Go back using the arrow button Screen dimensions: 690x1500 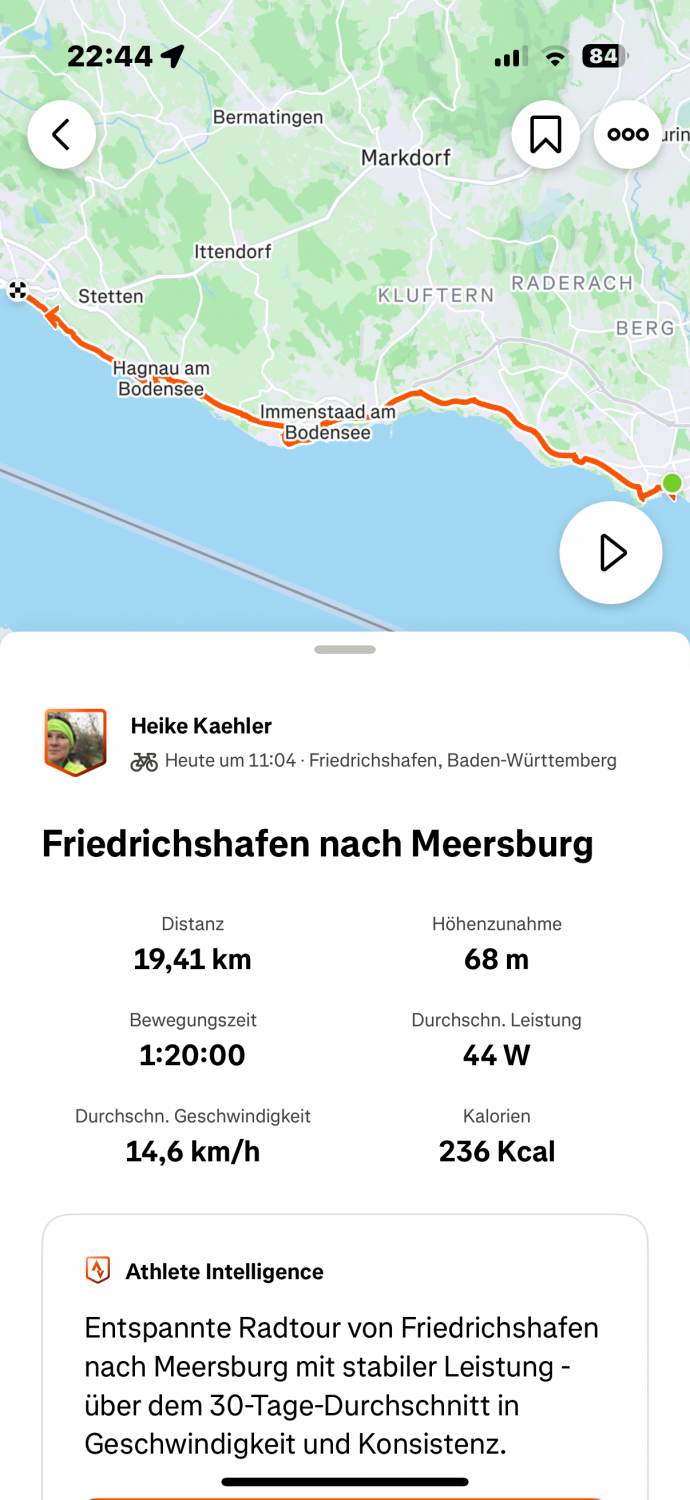tap(62, 134)
